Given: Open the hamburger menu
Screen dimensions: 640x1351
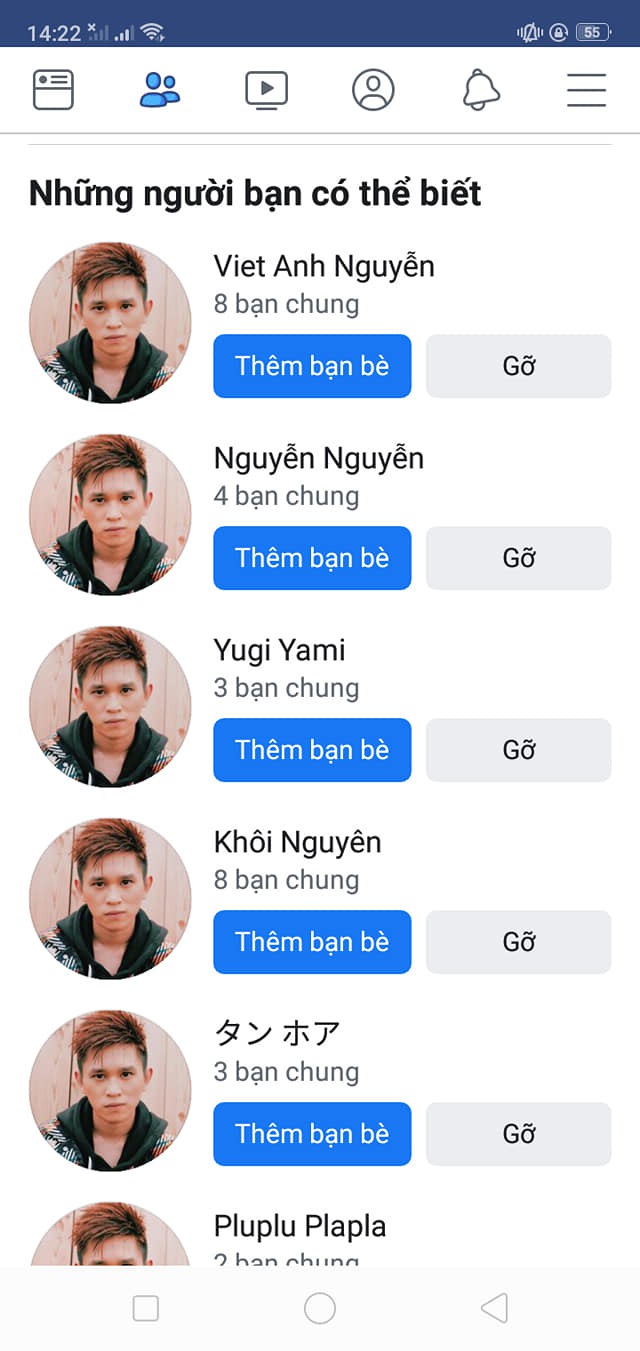Looking at the screenshot, I should (x=587, y=90).
